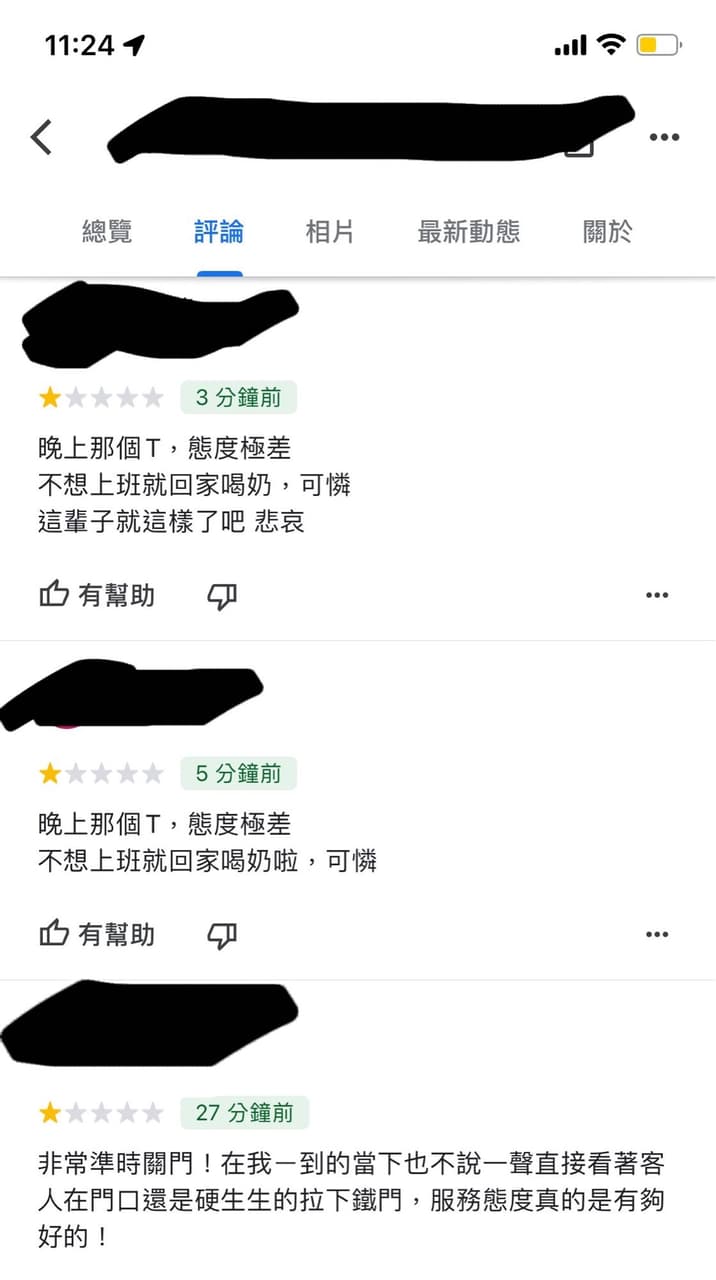Select the 評論 tab
716x1280 pixels.
(219, 232)
